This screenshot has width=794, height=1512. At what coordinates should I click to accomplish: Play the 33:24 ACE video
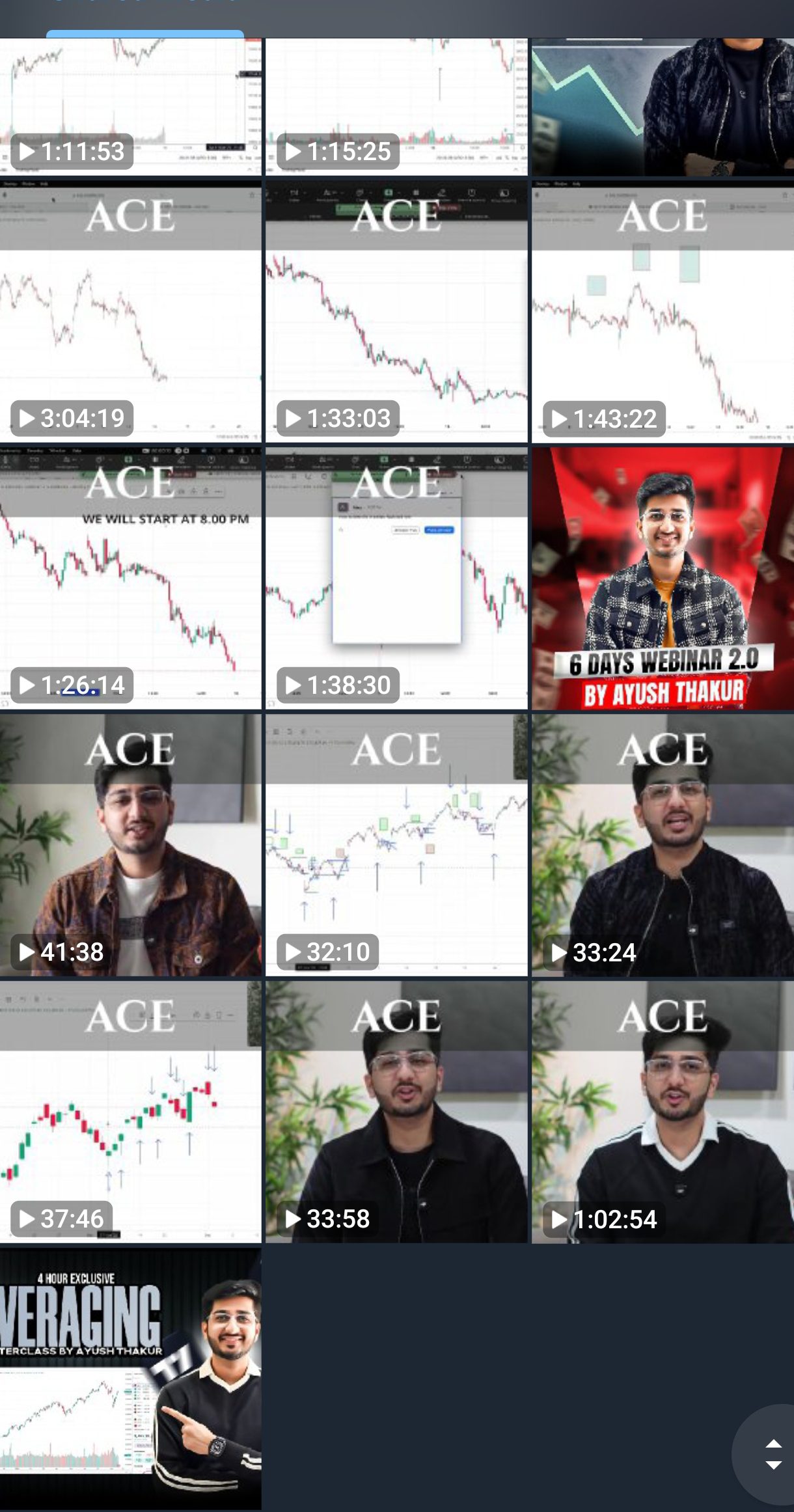(663, 846)
